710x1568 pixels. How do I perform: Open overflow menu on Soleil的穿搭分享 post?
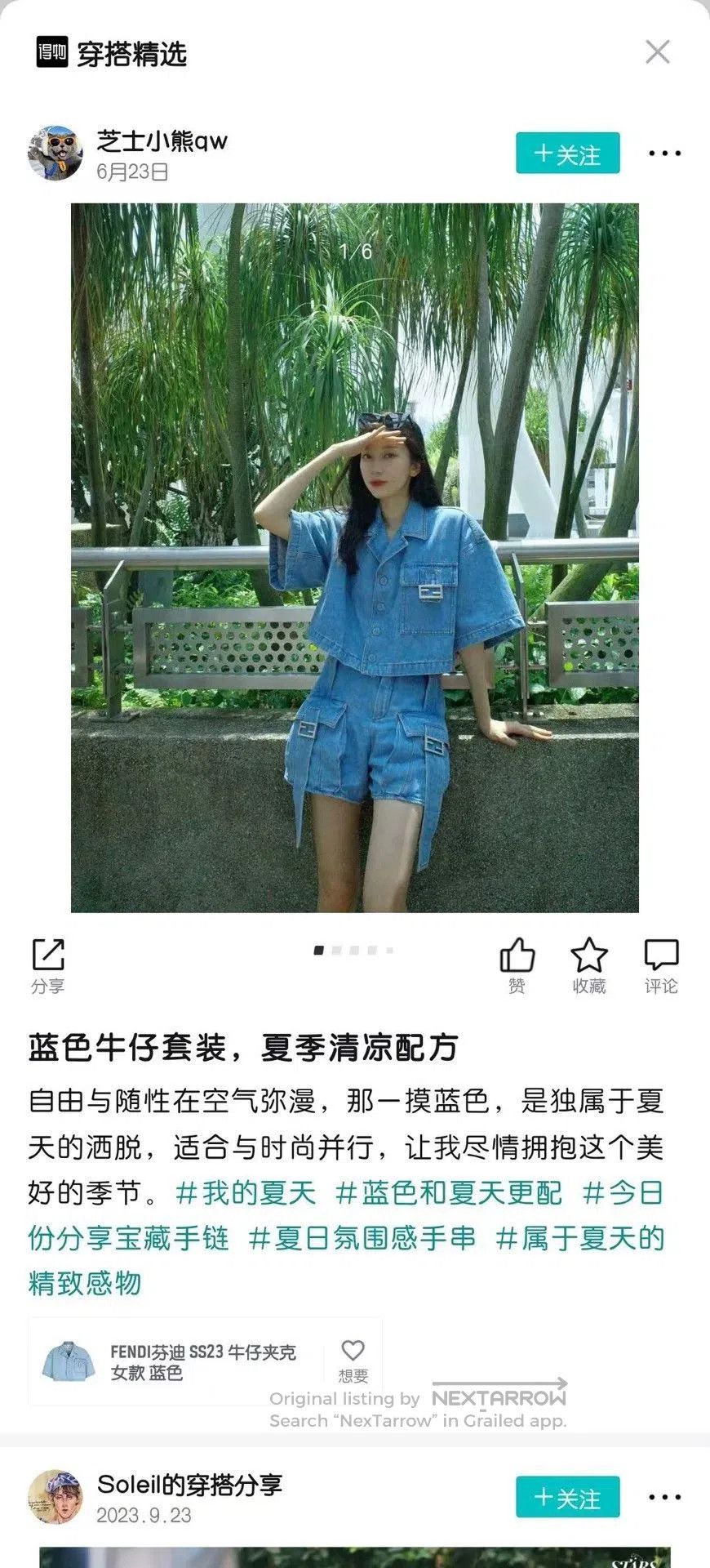click(664, 1498)
